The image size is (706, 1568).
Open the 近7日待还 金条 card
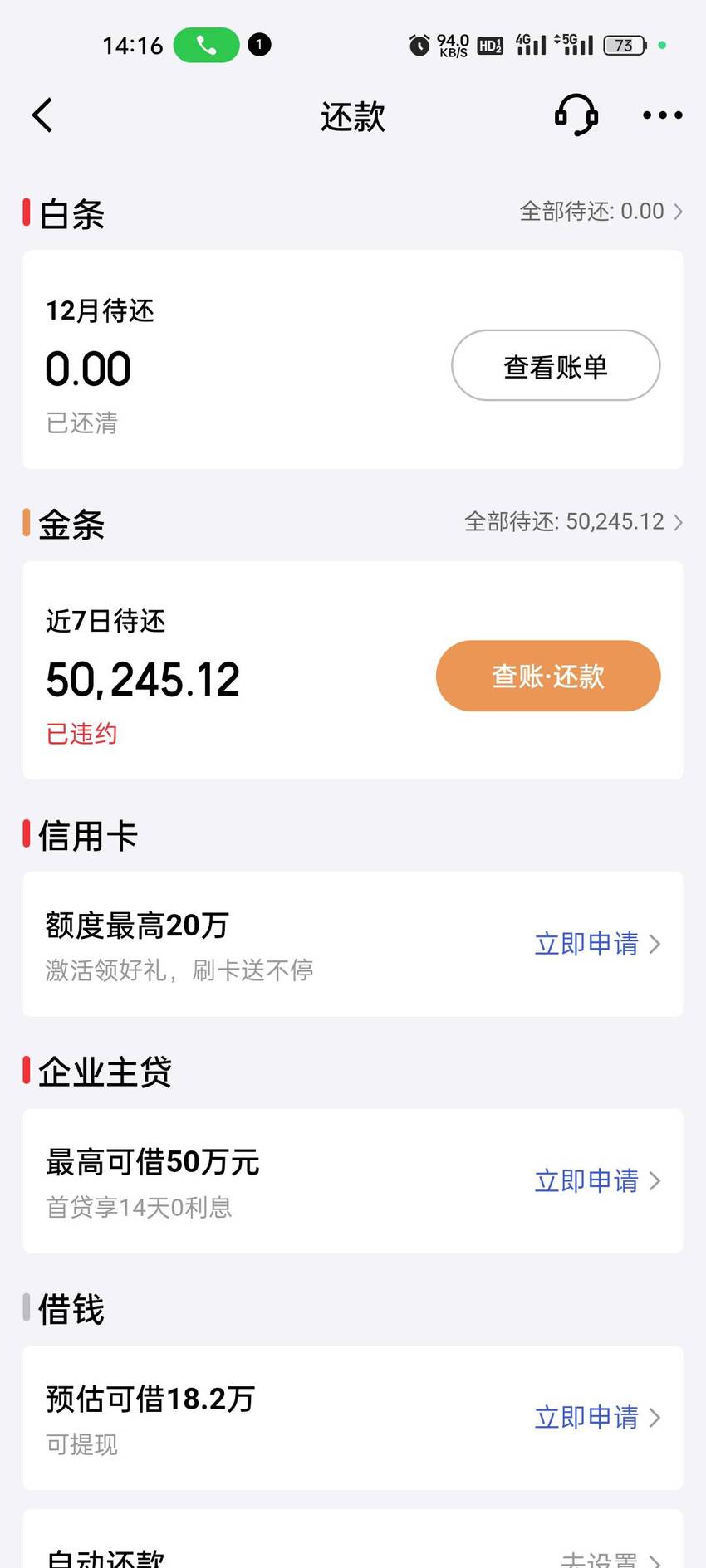click(353, 670)
